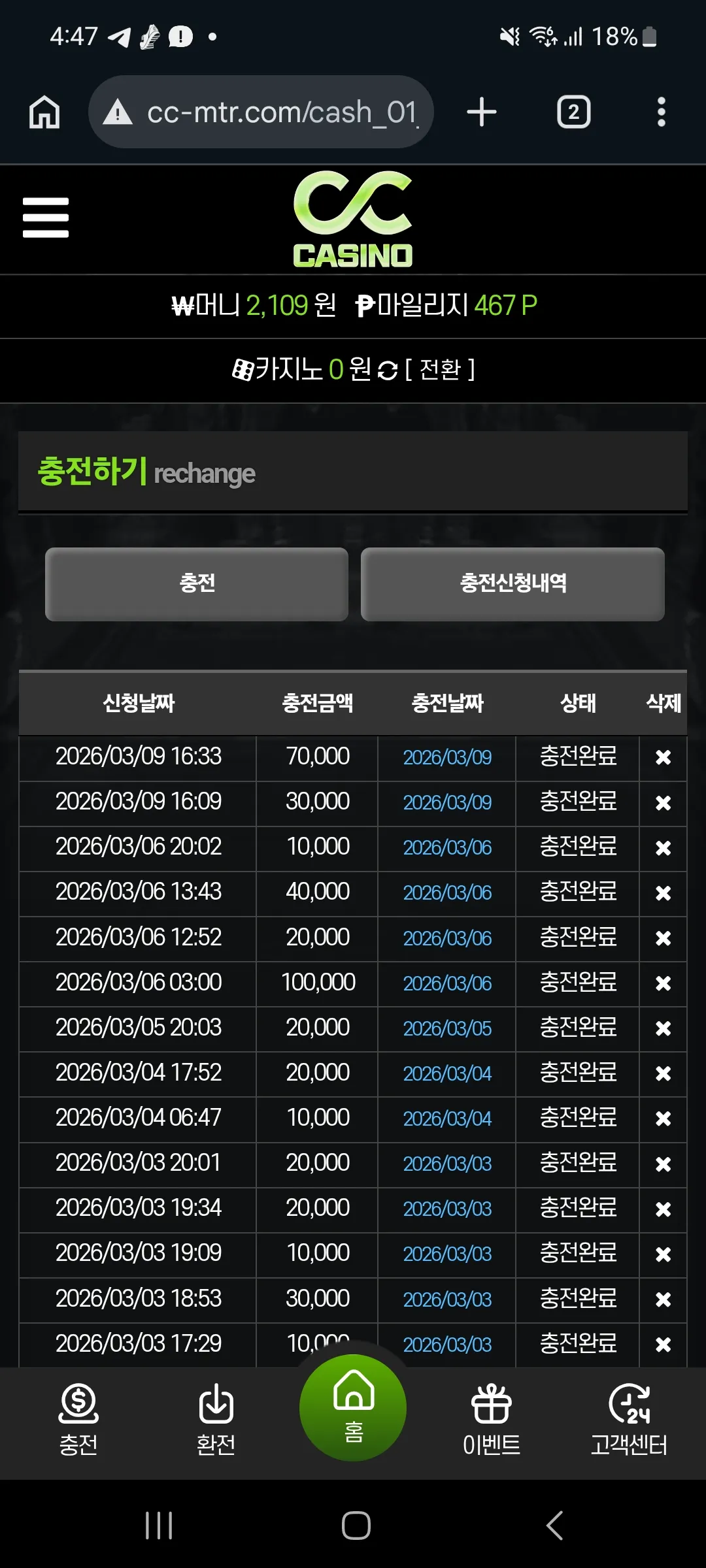Open the browser home page
Viewport: 706px width, 1568px height.
(x=44, y=112)
